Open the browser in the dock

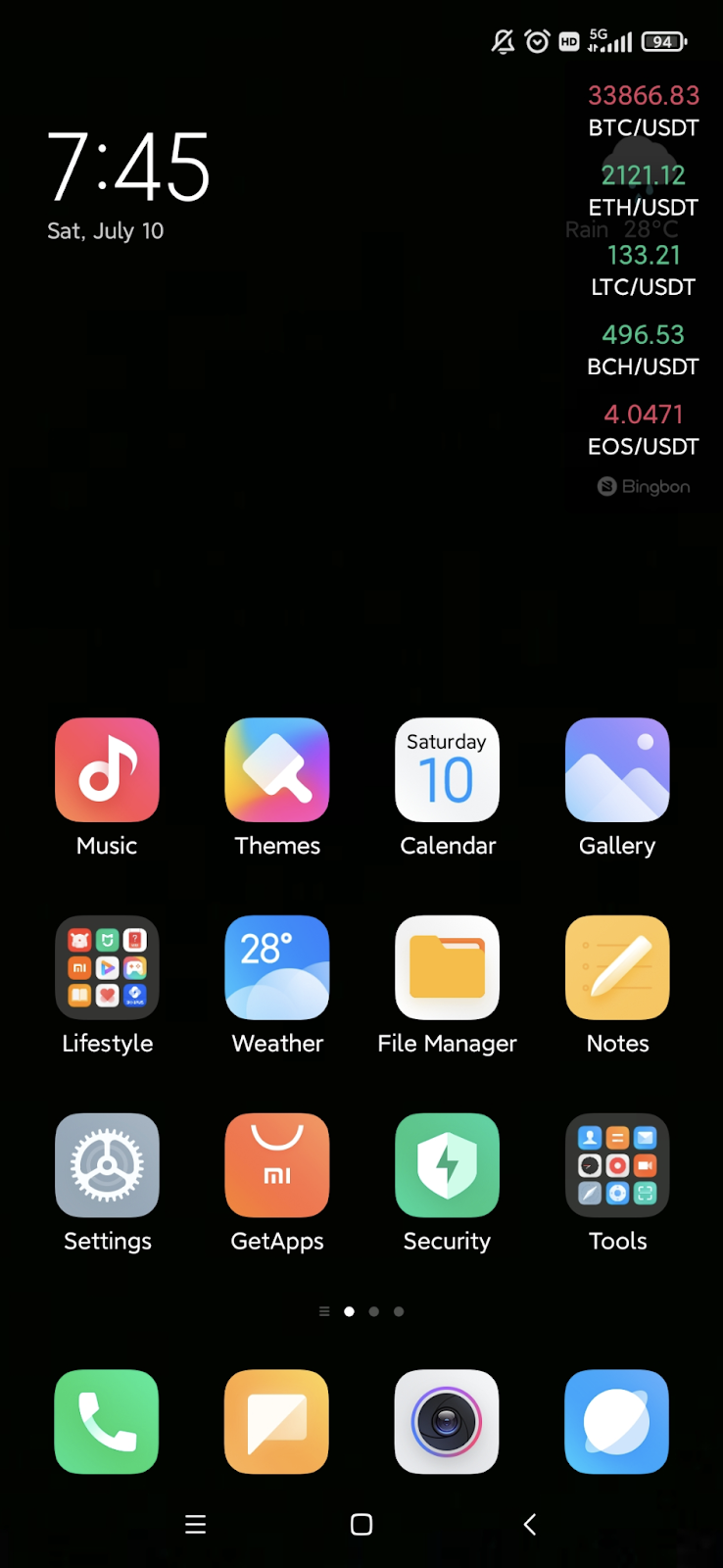[617, 1422]
